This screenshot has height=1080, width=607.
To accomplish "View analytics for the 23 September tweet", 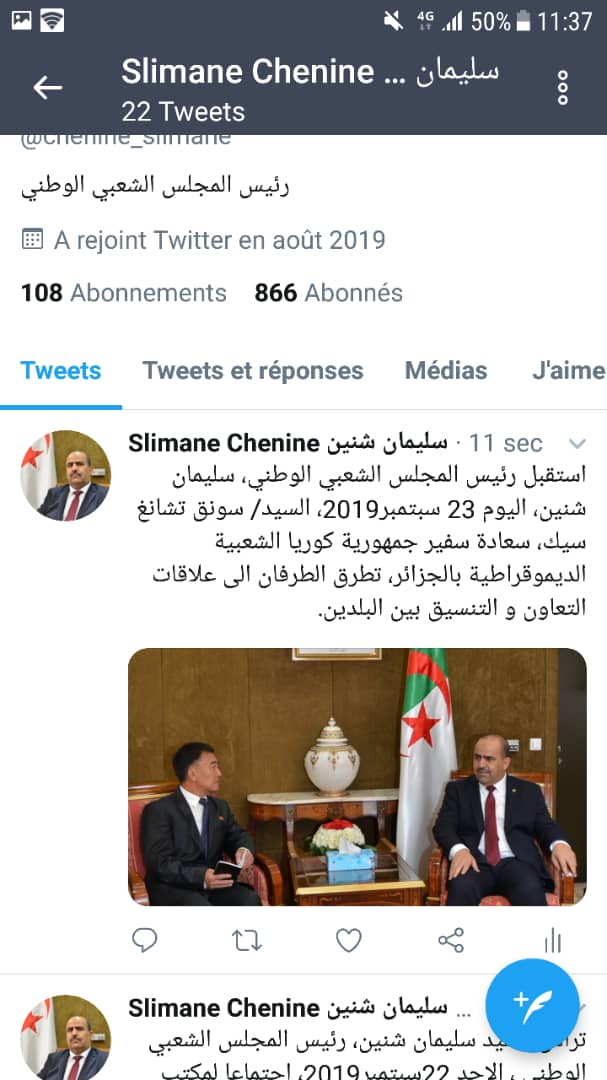I will pyautogui.click(x=552, y=940).
